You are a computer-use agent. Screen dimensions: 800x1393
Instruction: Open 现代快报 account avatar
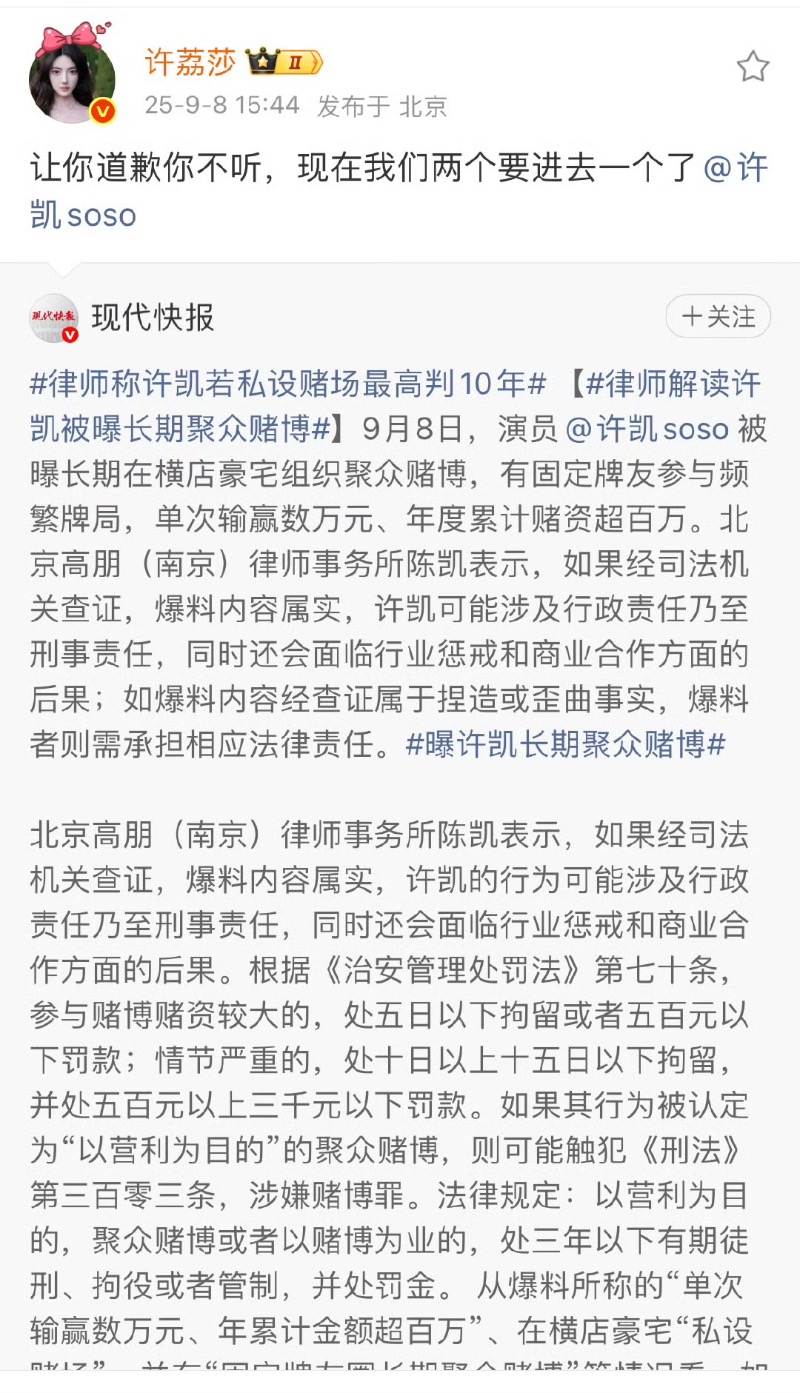tap(55, 318)
